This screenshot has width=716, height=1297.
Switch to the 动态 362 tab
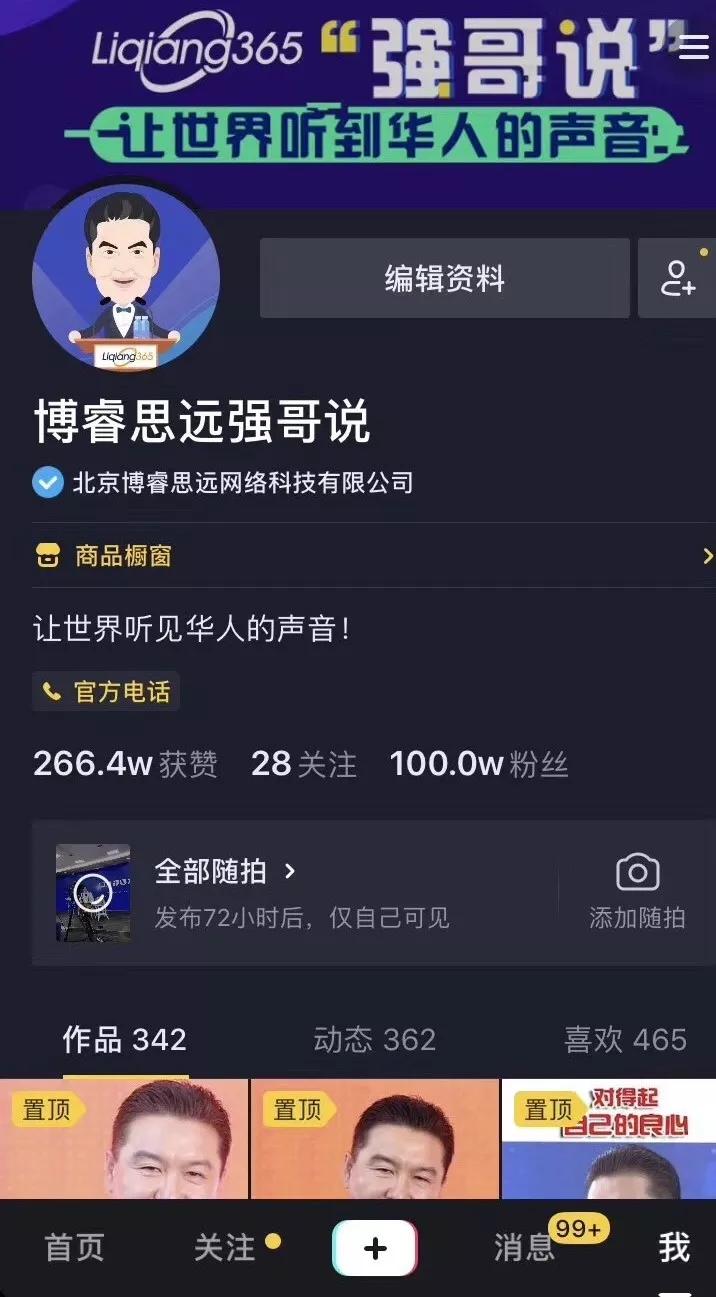coord(375,1040)
